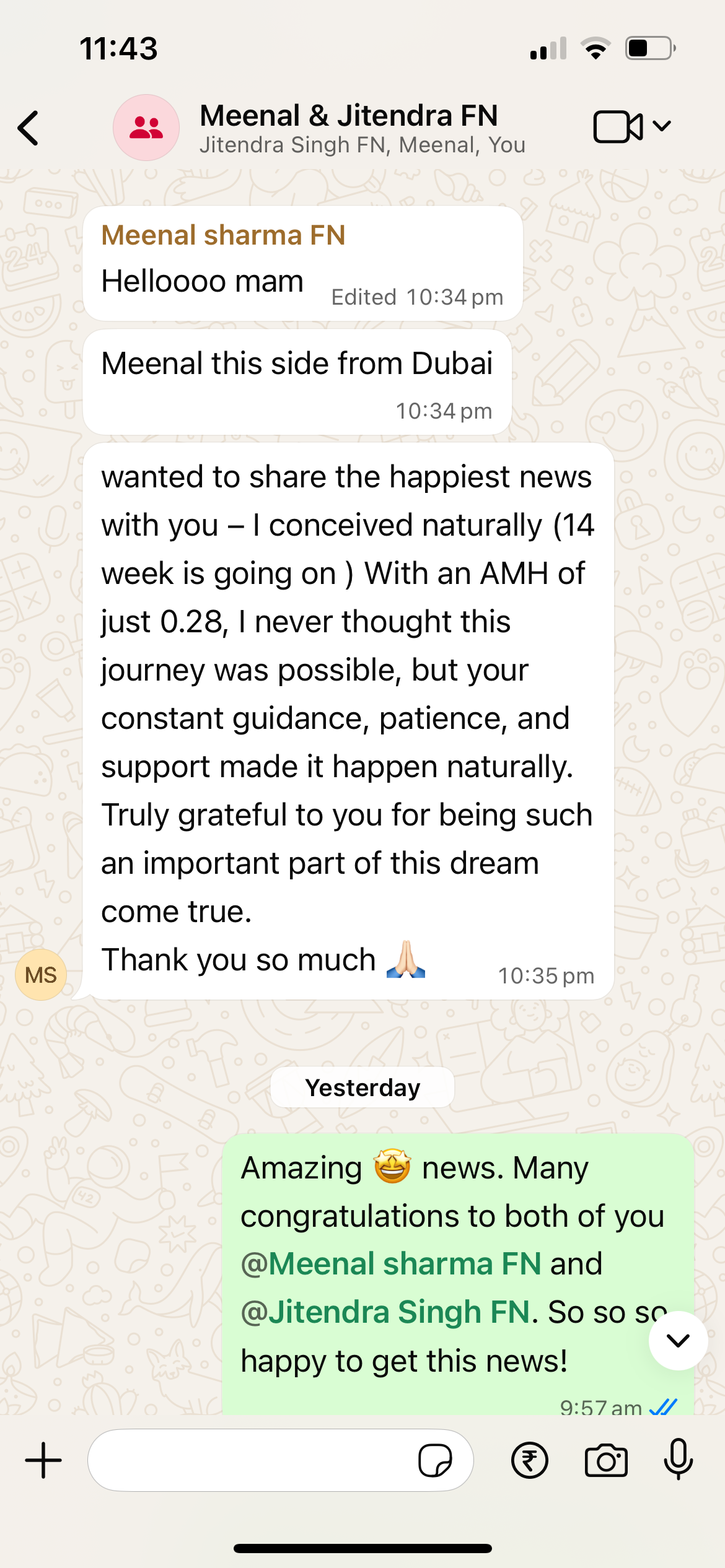
Task: Go back to the chat list
Action: click(29, 128)
